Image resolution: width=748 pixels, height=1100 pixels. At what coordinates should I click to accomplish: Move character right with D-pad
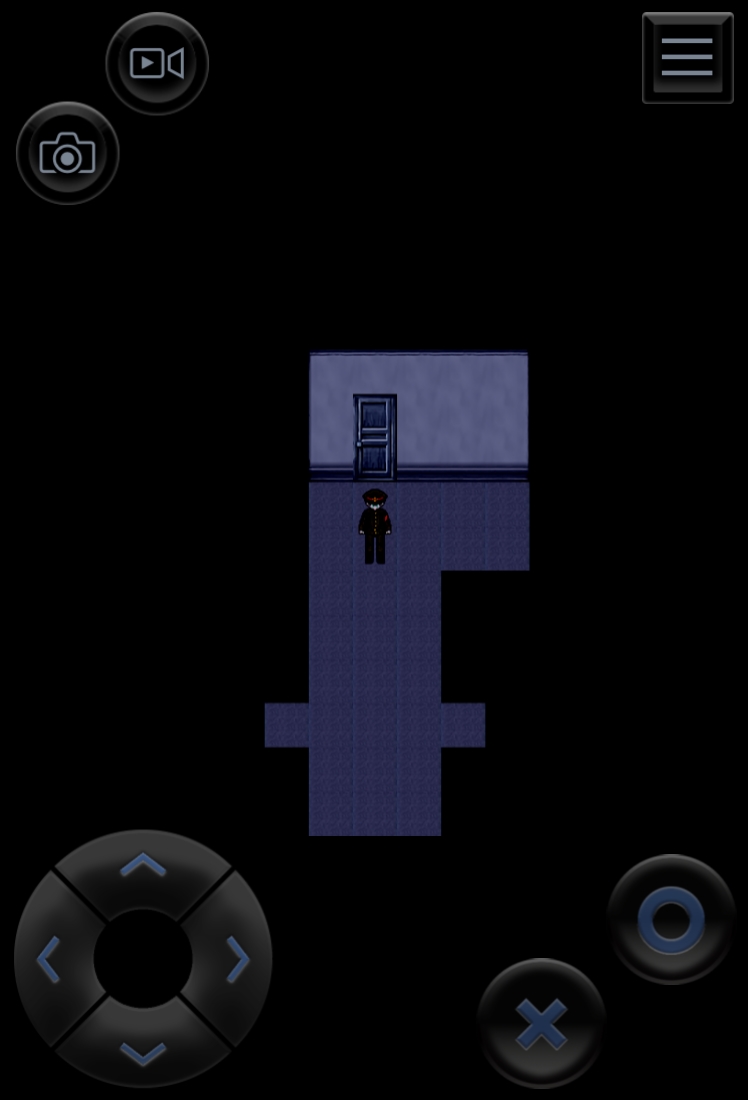(236, 960)
